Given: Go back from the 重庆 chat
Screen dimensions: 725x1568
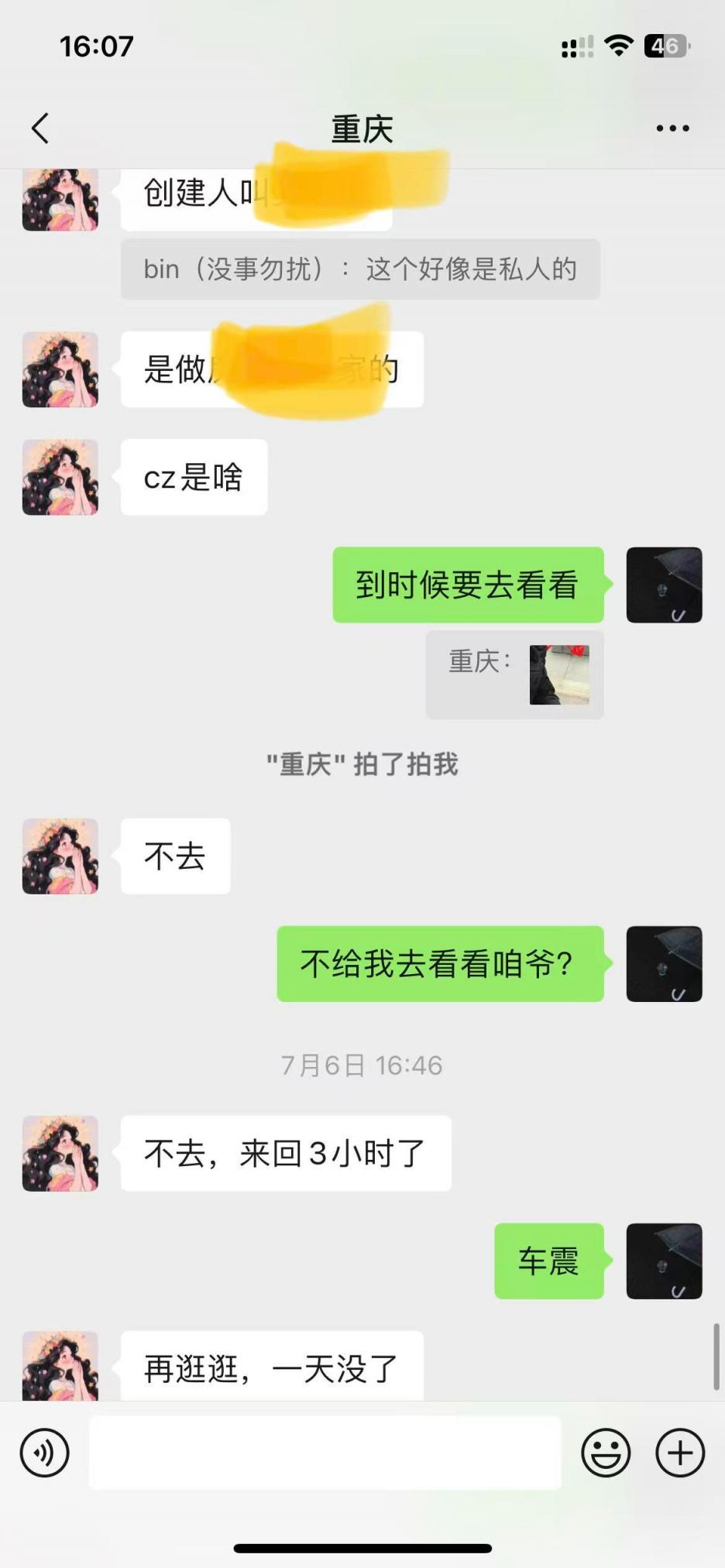Looking at the screenshot, I should (x=40, y=129).
